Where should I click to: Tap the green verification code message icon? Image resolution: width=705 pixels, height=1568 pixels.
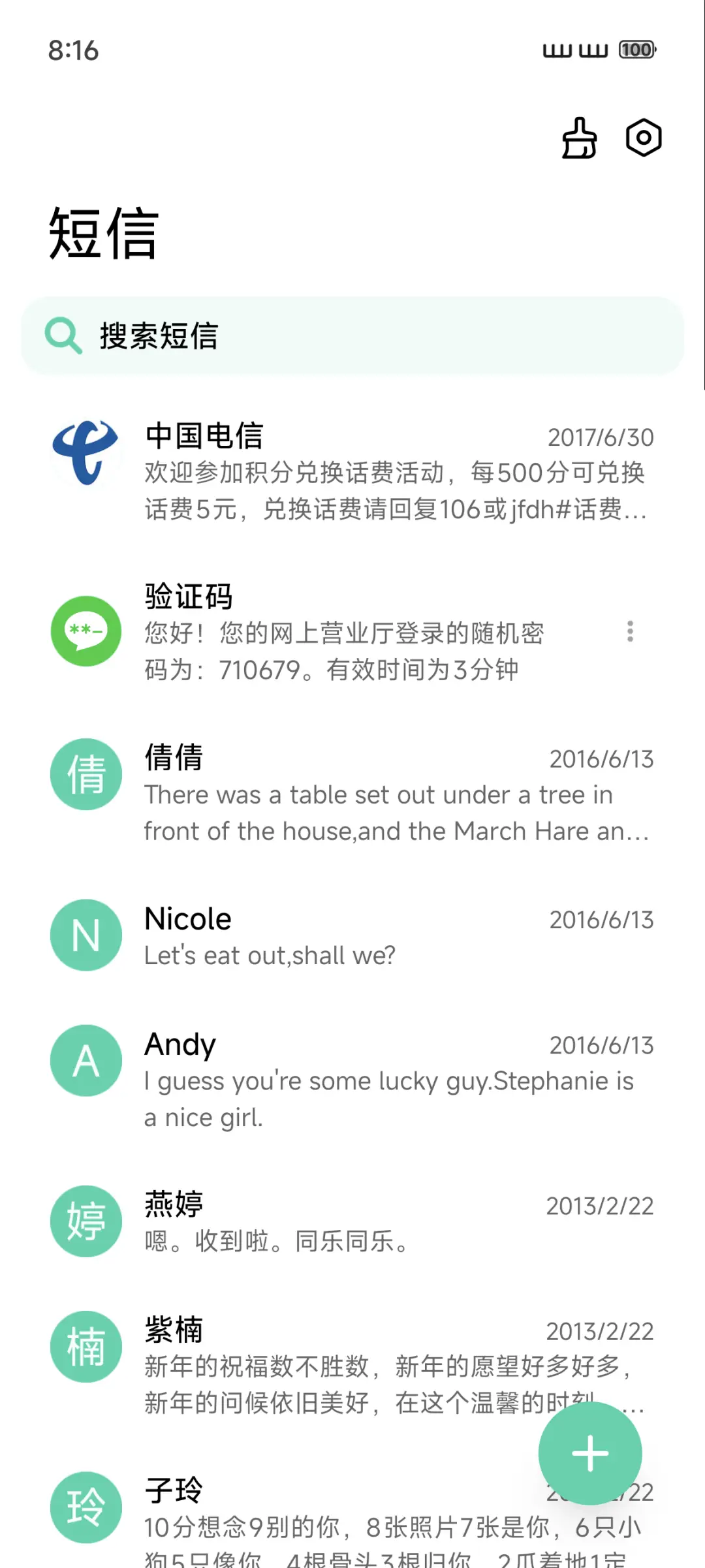tap(86, 631)
